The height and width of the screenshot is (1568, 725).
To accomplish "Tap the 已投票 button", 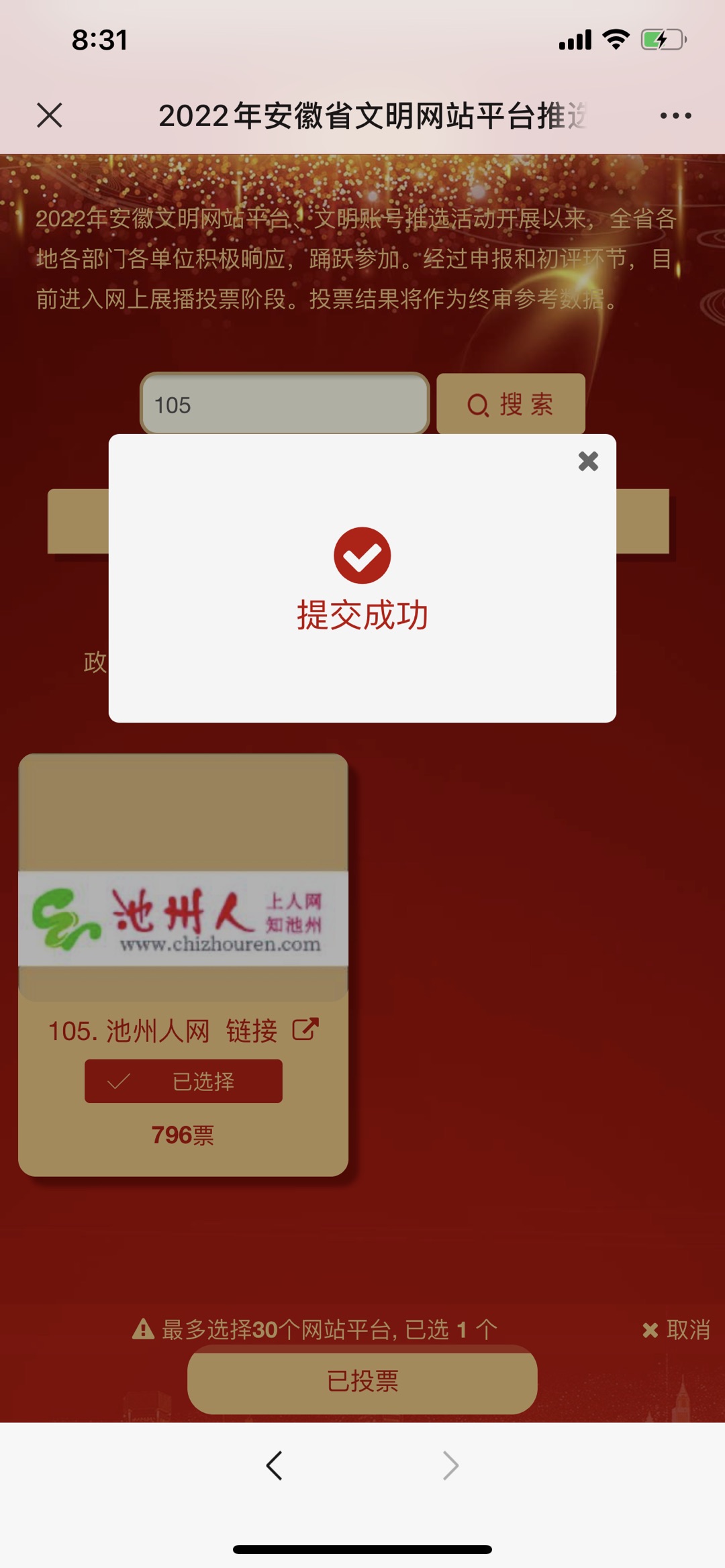I will 362,1381.
